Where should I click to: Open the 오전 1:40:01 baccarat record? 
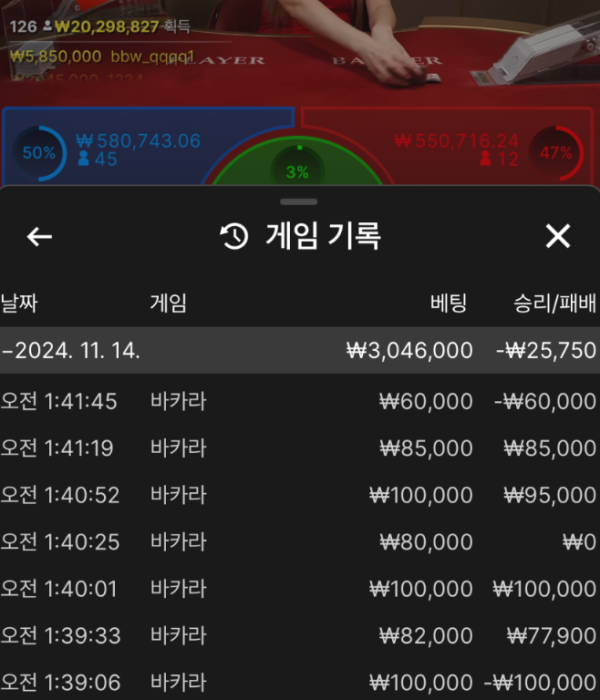[299, 589]
